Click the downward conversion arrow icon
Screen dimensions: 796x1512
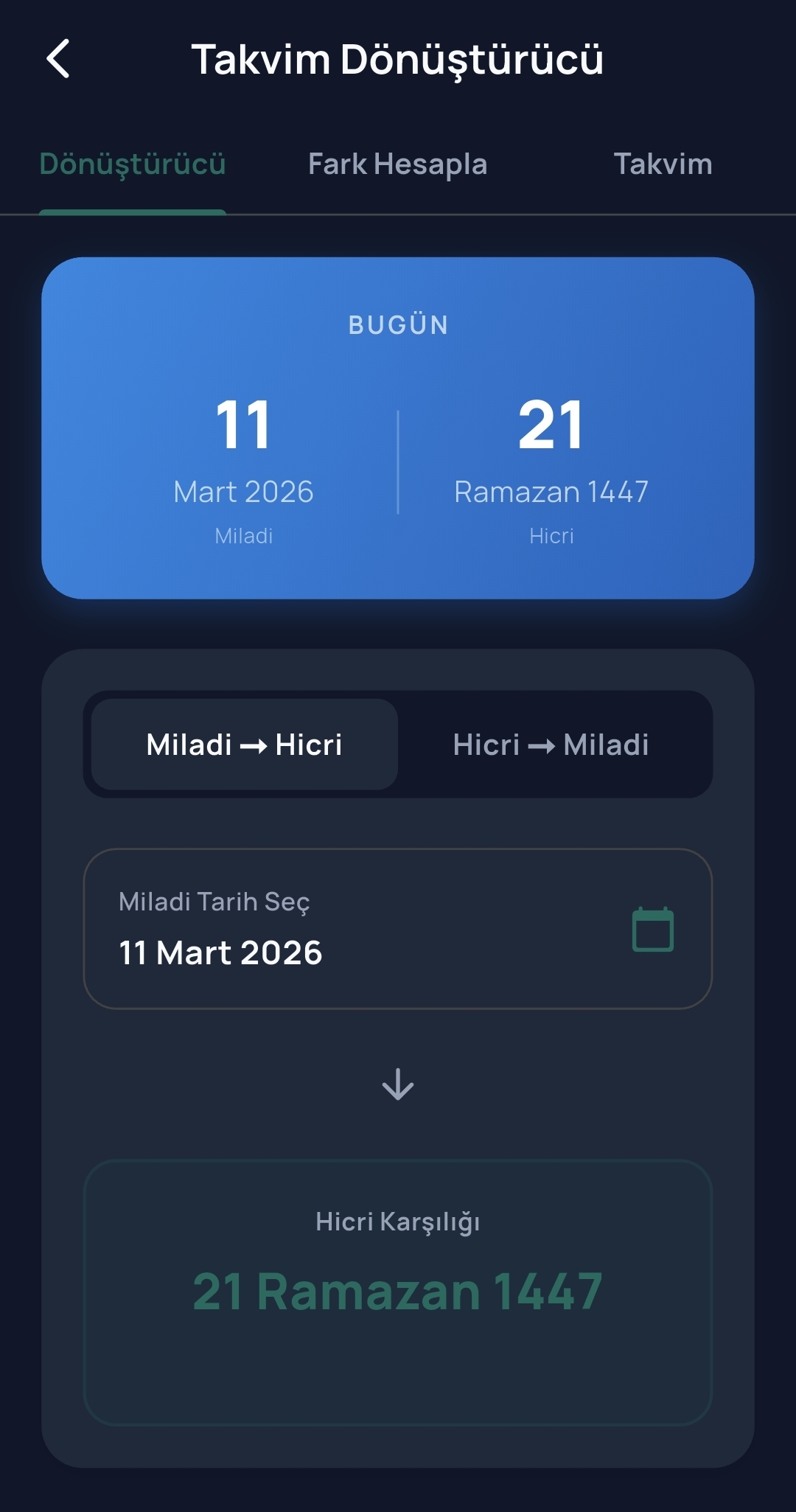(x=398, y=1083)
